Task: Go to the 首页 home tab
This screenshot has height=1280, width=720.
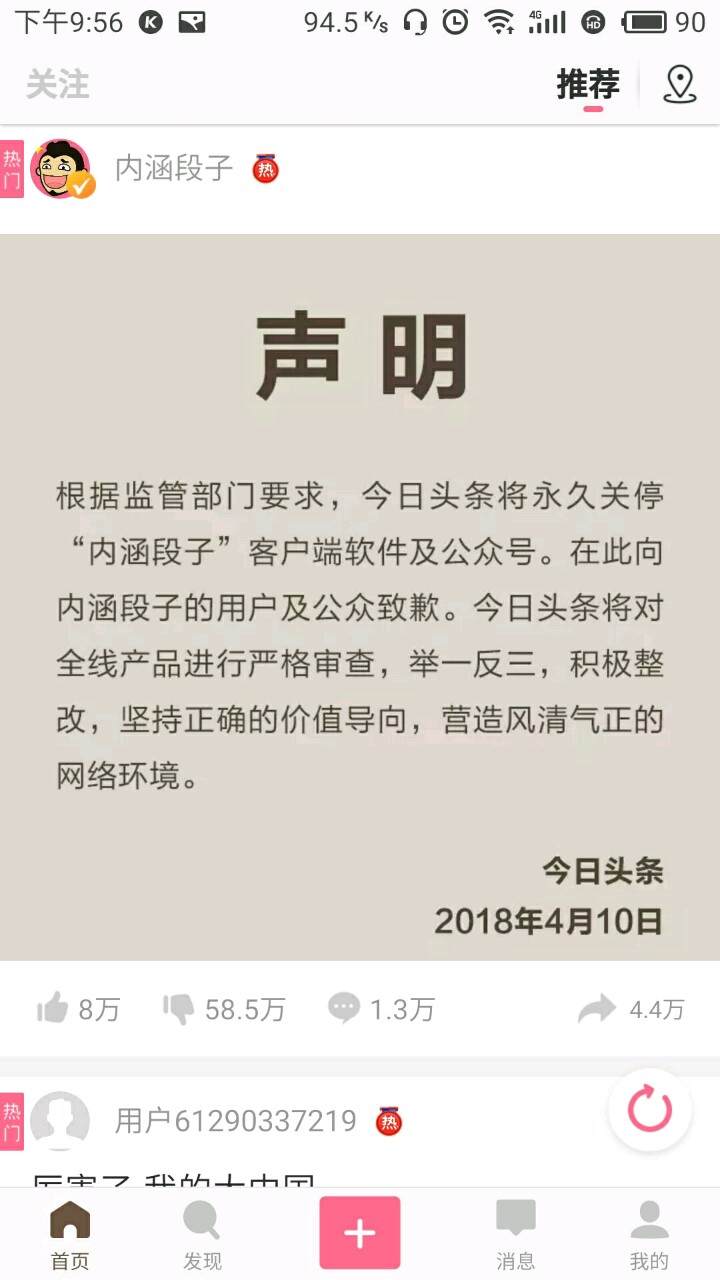Action: [x=70, y=1235]
